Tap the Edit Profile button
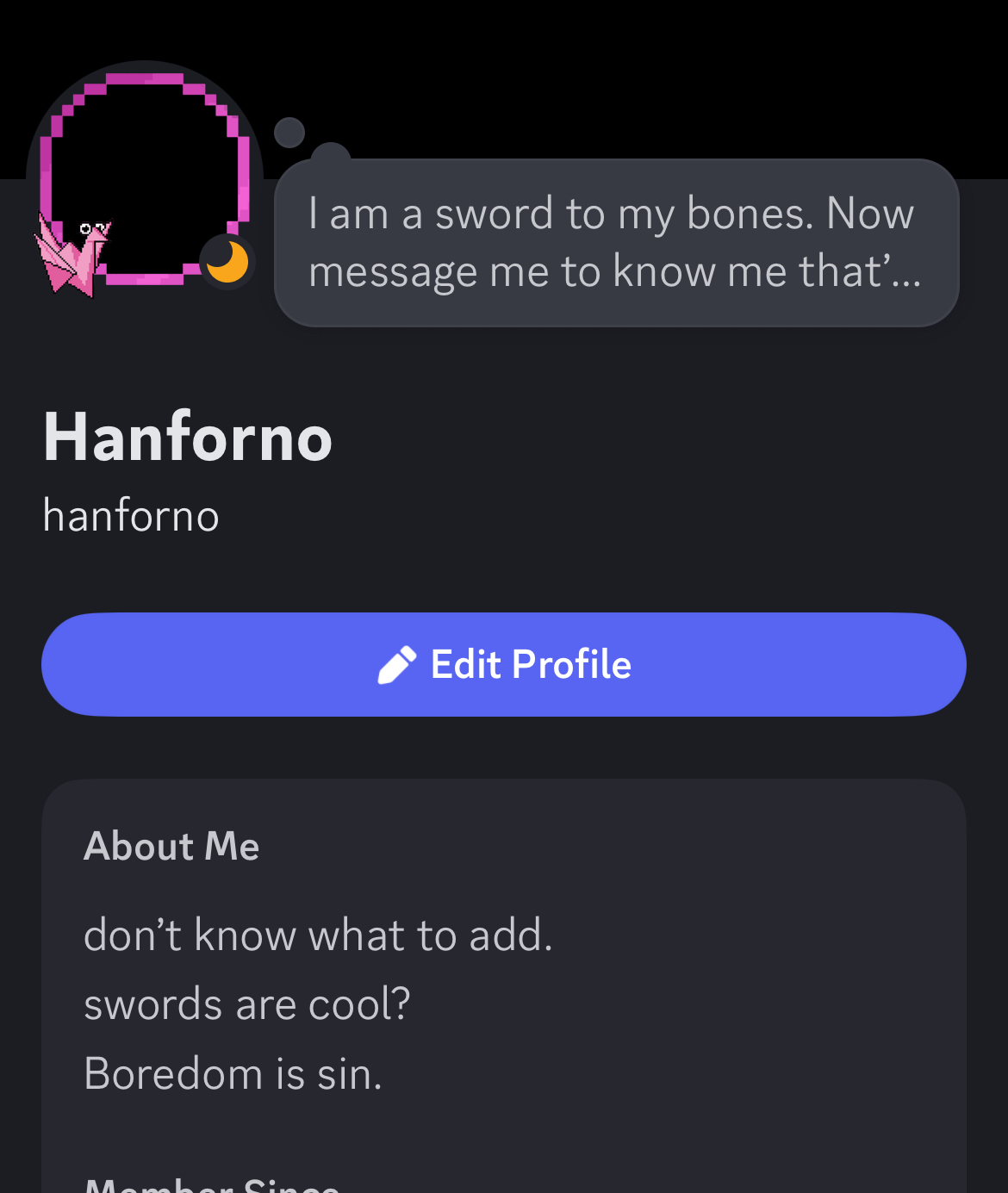1008x1193 pixels. (x=504, y=664)
